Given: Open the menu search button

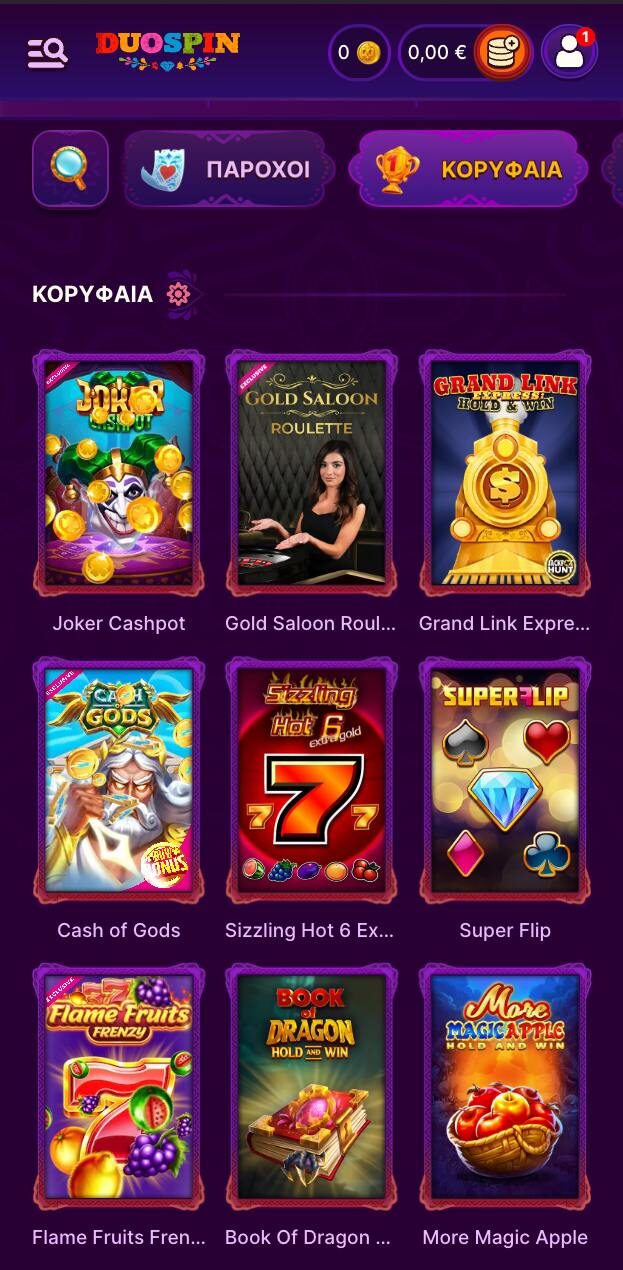Looking at the screenshot, I should [47, 52].
